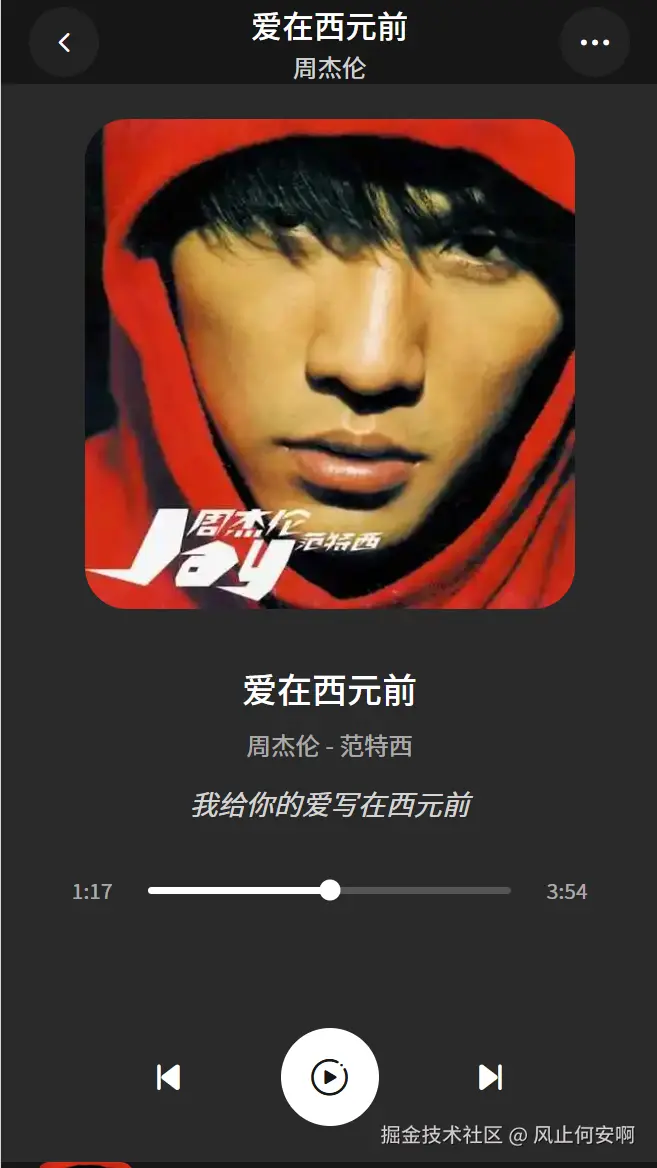Go back using the top-left arrow
657x1168 pixels.
pos(64,42)
